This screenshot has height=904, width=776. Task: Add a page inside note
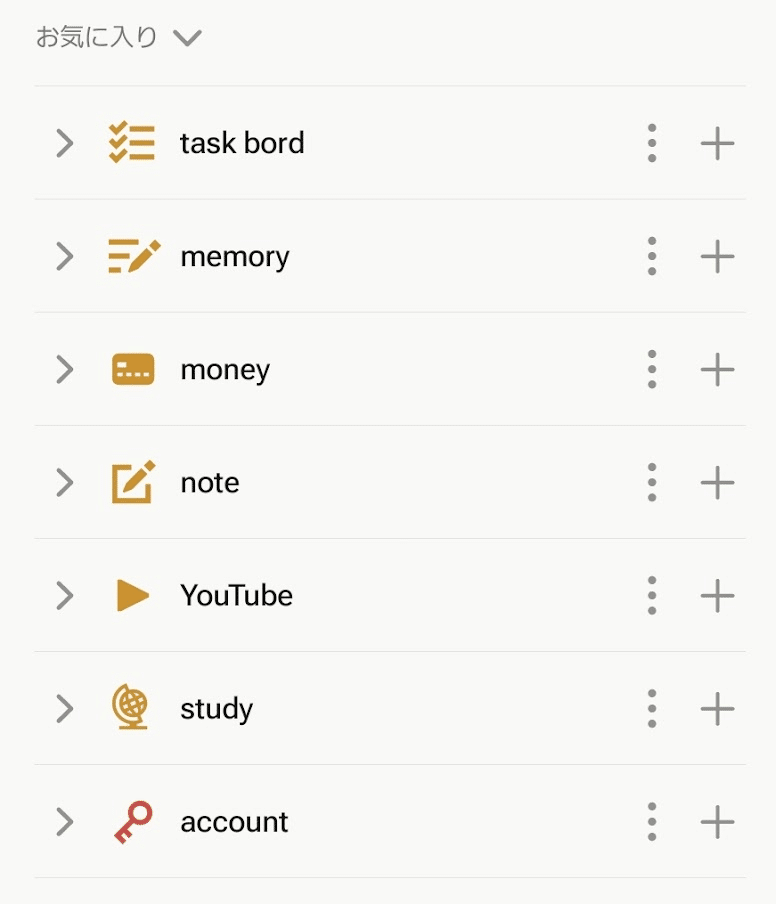717,482
